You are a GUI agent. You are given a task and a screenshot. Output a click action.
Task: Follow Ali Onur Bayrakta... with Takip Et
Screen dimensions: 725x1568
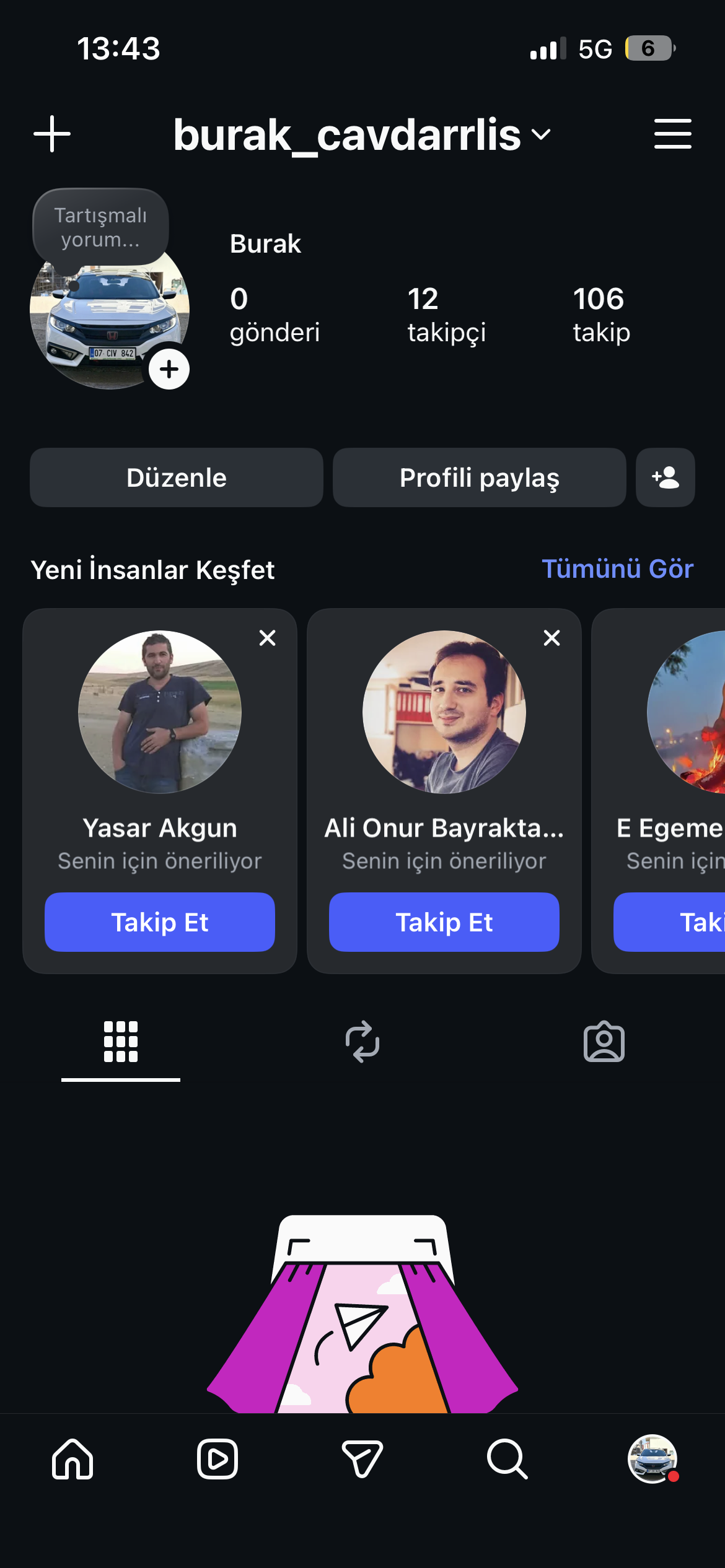pyautogui.click(x=444, y=922)
